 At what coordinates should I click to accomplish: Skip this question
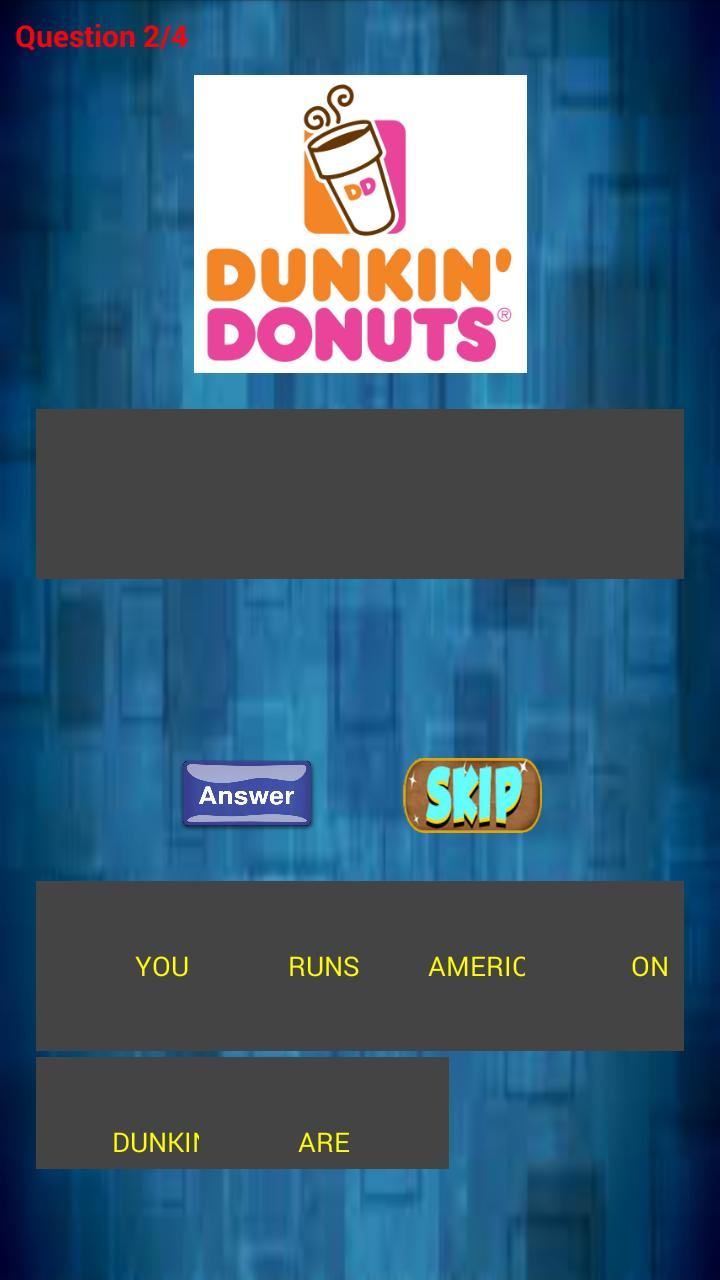pos(472,795)
